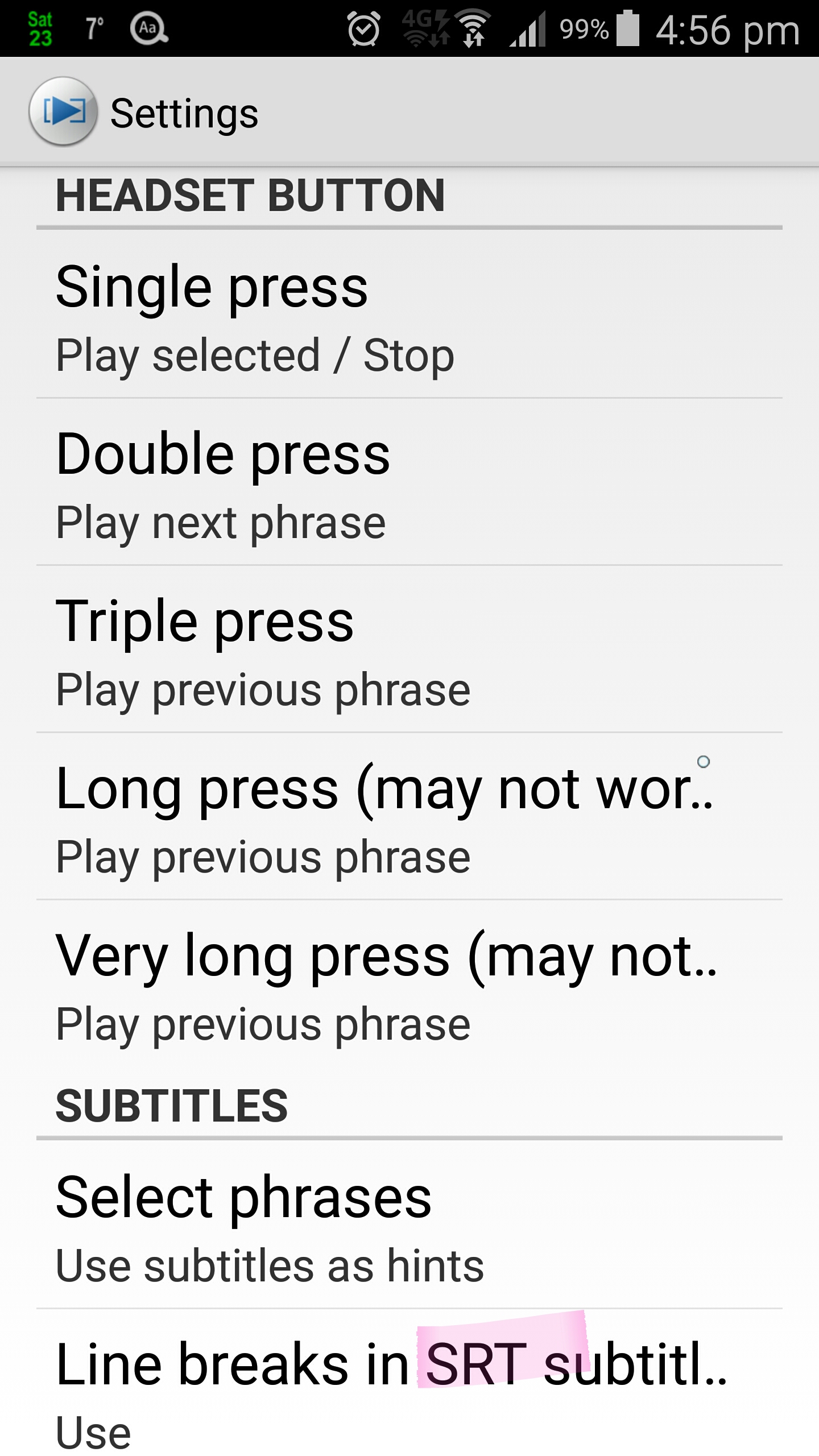
Task: Configure the Long press action
Action: [x=409, y=817]
